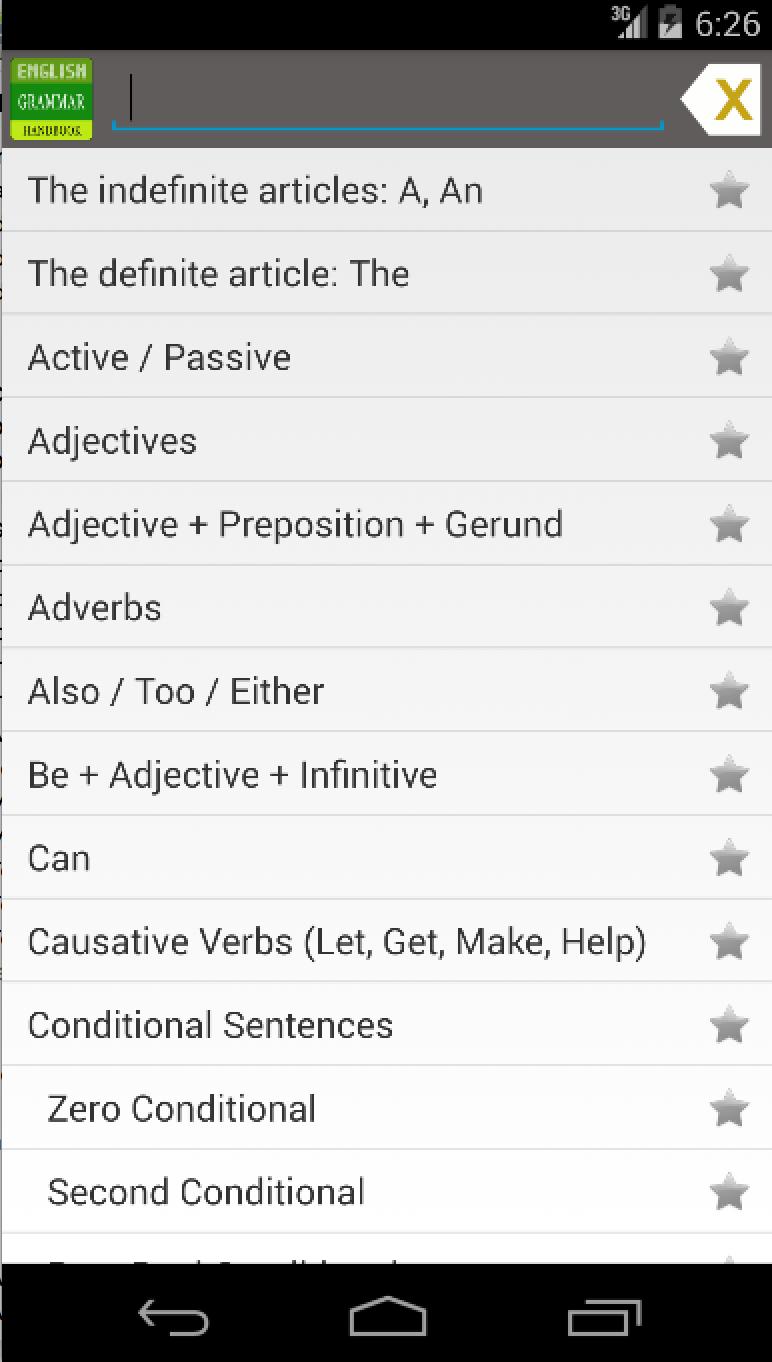Tap the English Grammar Handbook app icon
The image size is (772, 1362).
(50, 97)
